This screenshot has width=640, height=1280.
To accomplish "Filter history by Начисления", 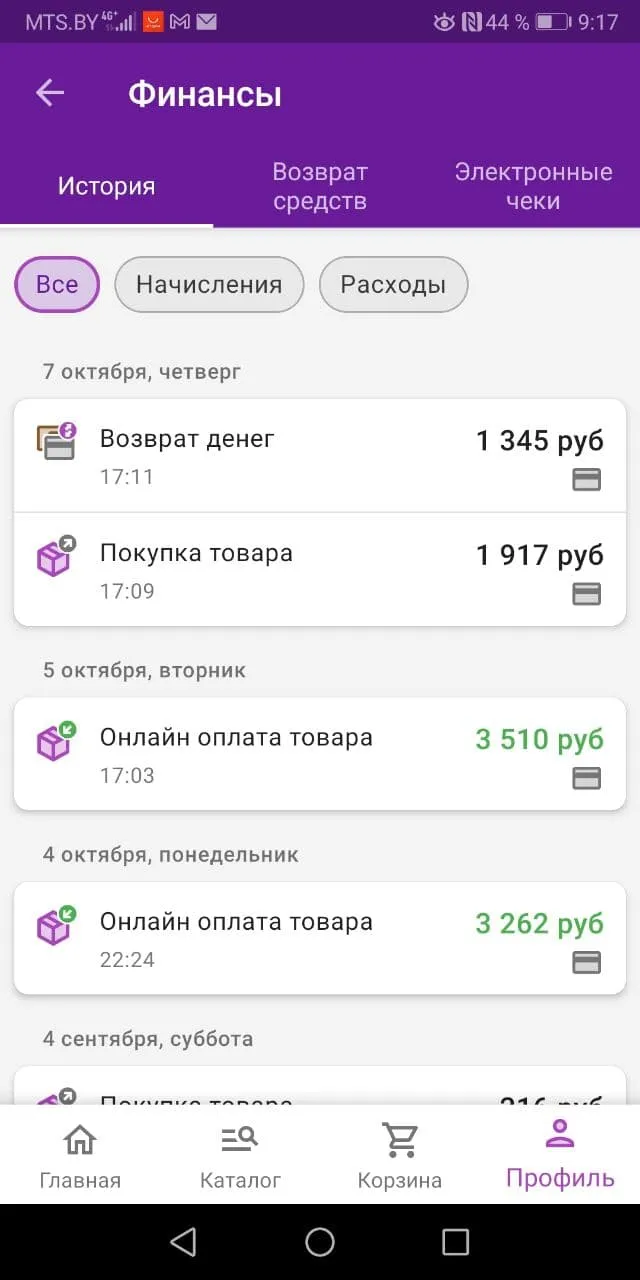I will point(209,285).
